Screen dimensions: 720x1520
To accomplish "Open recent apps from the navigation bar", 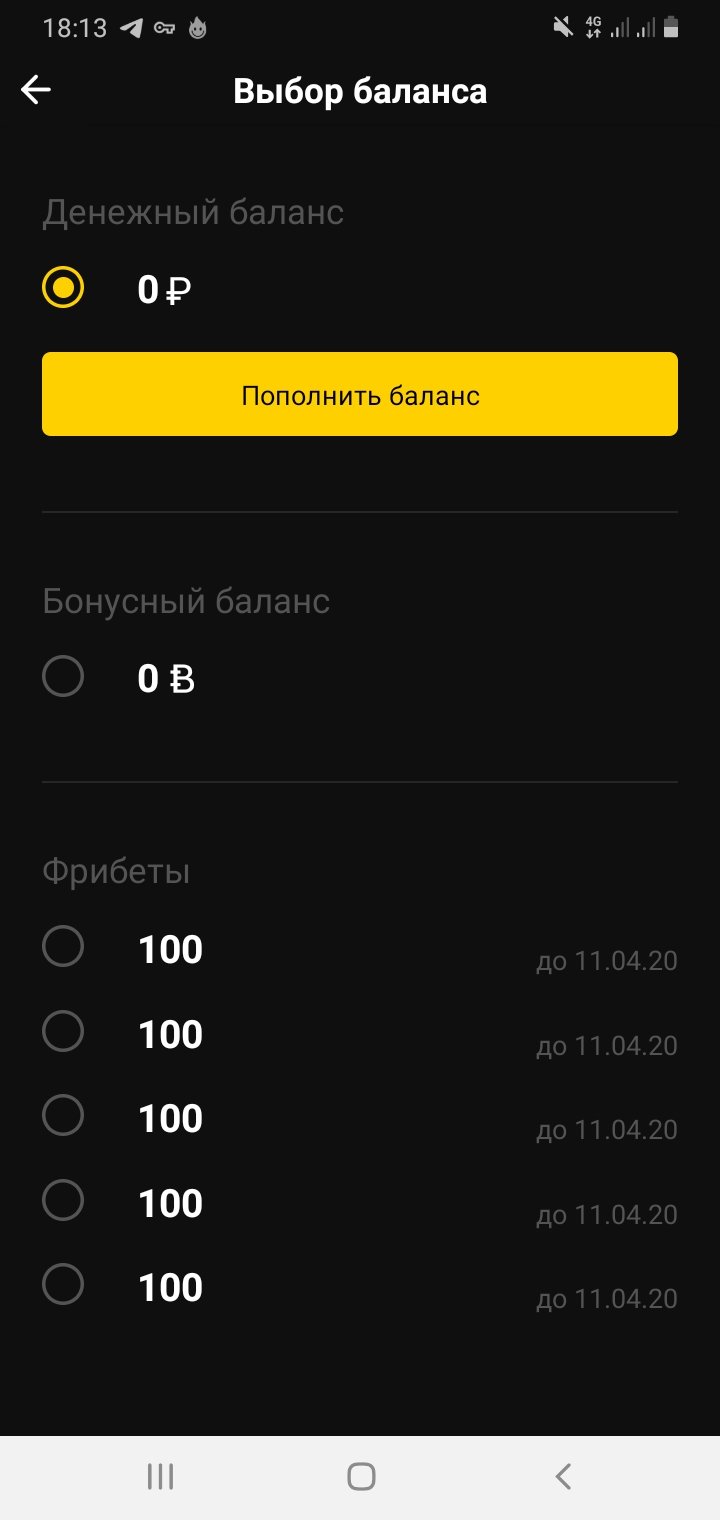I will pyautogui.click(x=160, y=1476).
